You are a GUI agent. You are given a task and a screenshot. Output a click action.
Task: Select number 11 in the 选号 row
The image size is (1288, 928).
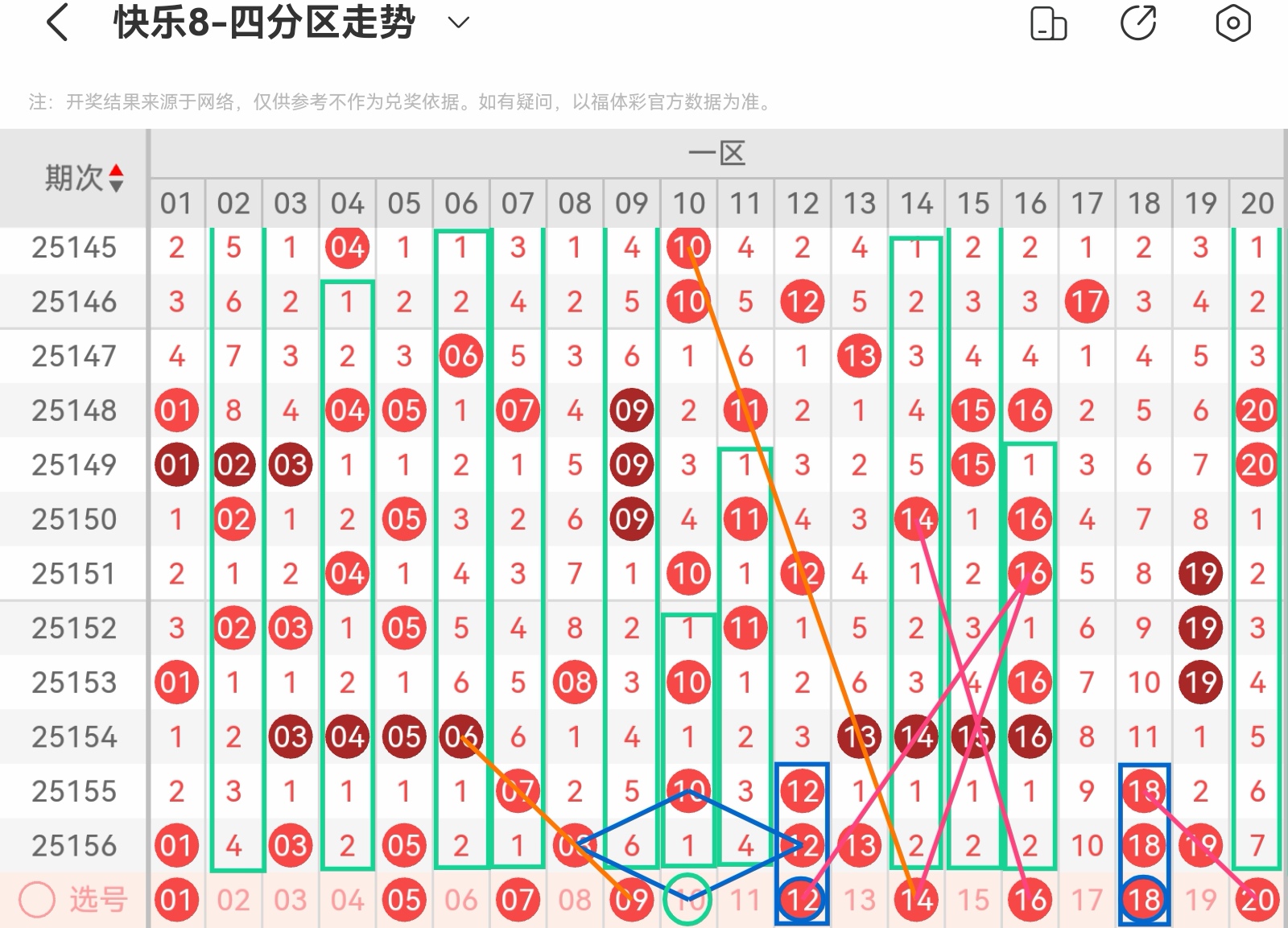coord(745,900)
